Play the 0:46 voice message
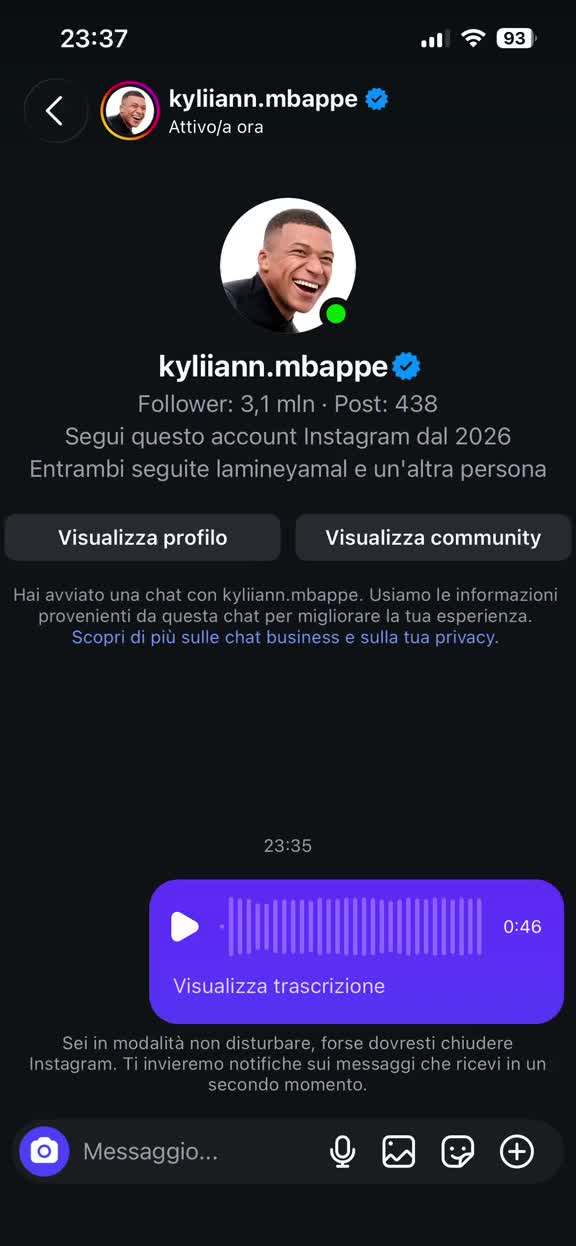Screen dimensions: 576x1246 [x=185, y=927]
